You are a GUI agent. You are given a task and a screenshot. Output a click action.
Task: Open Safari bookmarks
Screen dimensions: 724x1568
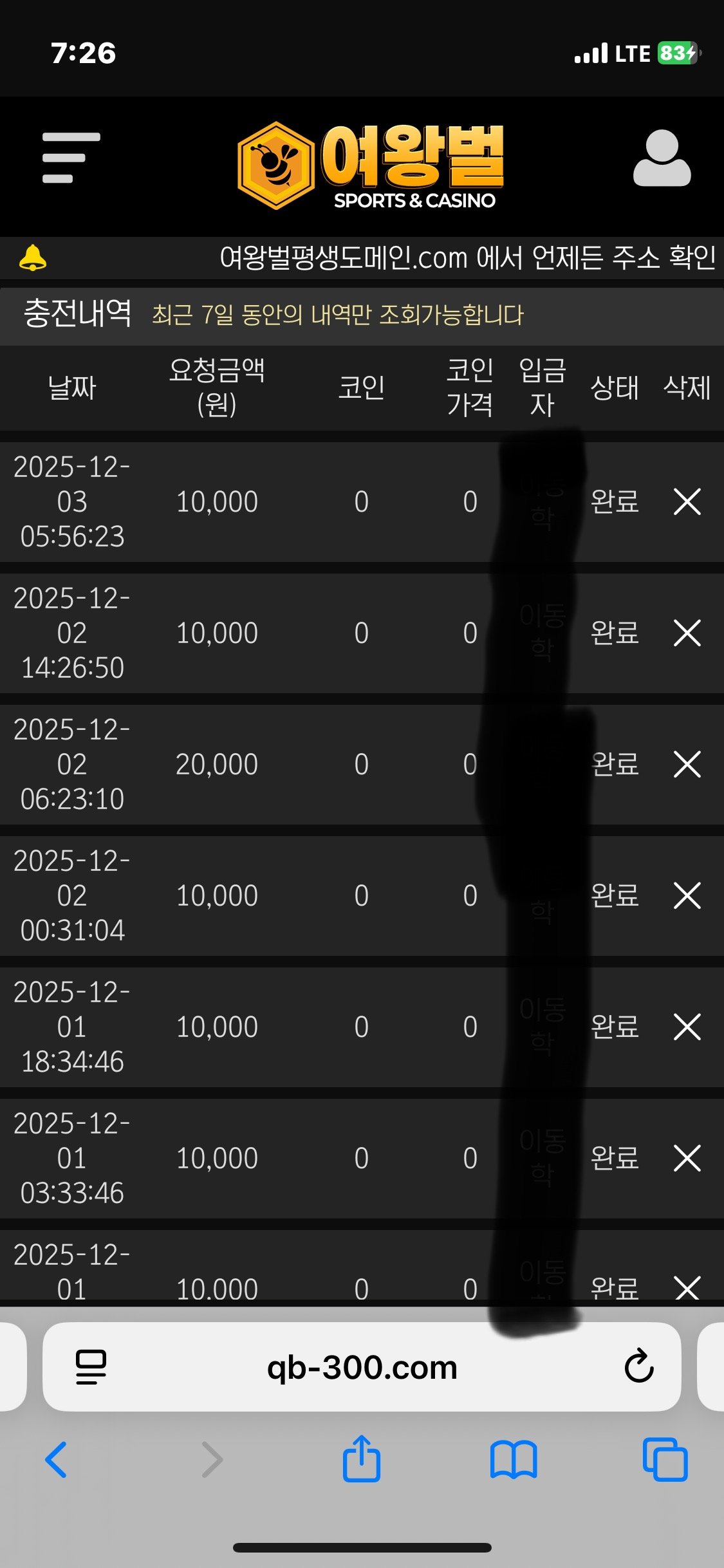[513, 1460]
